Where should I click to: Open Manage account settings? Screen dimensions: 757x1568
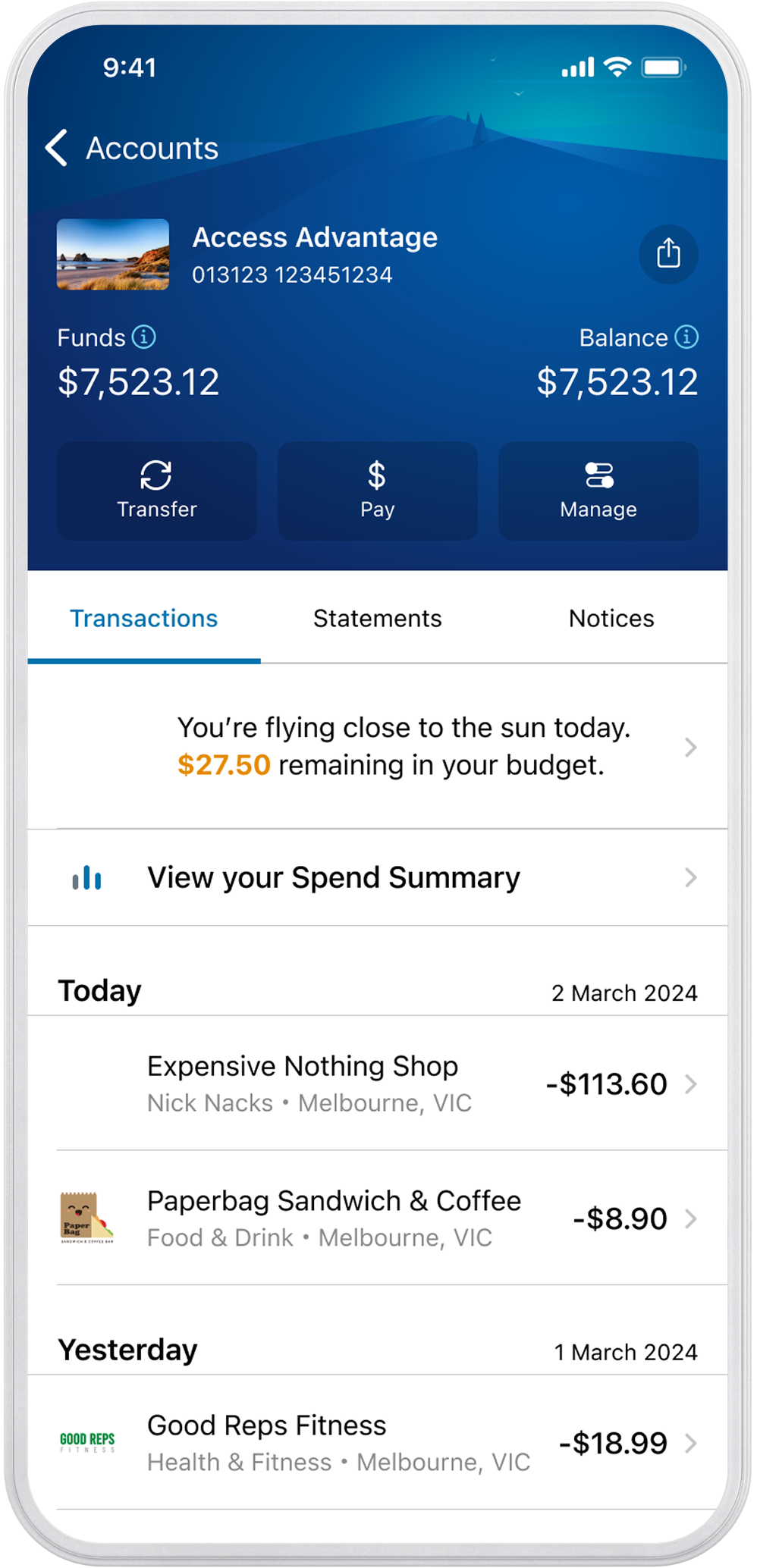pos(598,491)
